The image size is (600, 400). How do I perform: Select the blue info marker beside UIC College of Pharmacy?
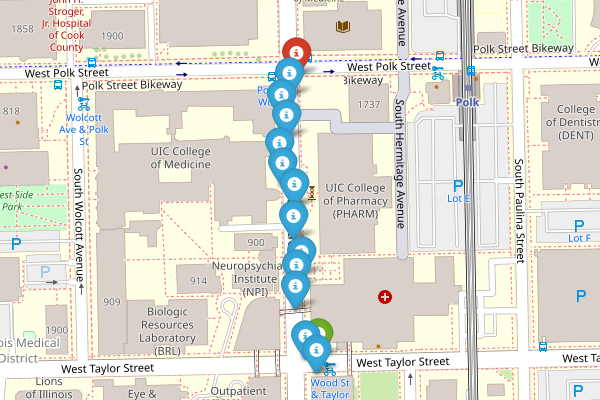coord(295,183)
